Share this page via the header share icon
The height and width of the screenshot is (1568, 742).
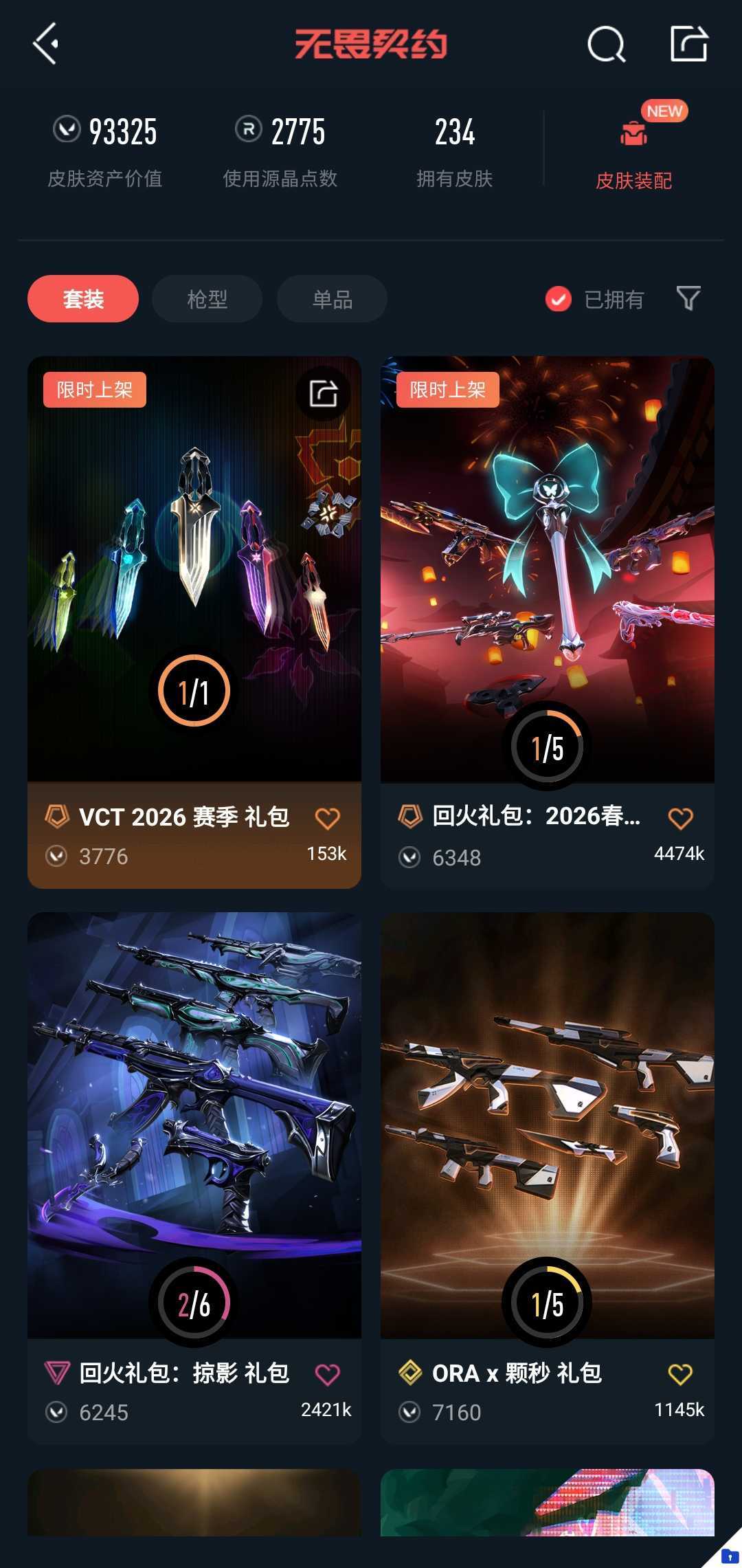tap(688, 44)
